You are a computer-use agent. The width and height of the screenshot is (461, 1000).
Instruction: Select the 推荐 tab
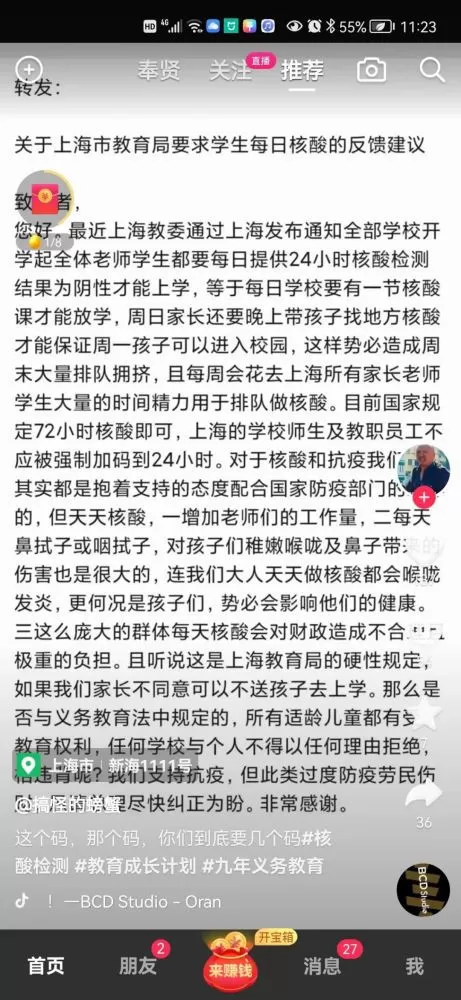302,70
